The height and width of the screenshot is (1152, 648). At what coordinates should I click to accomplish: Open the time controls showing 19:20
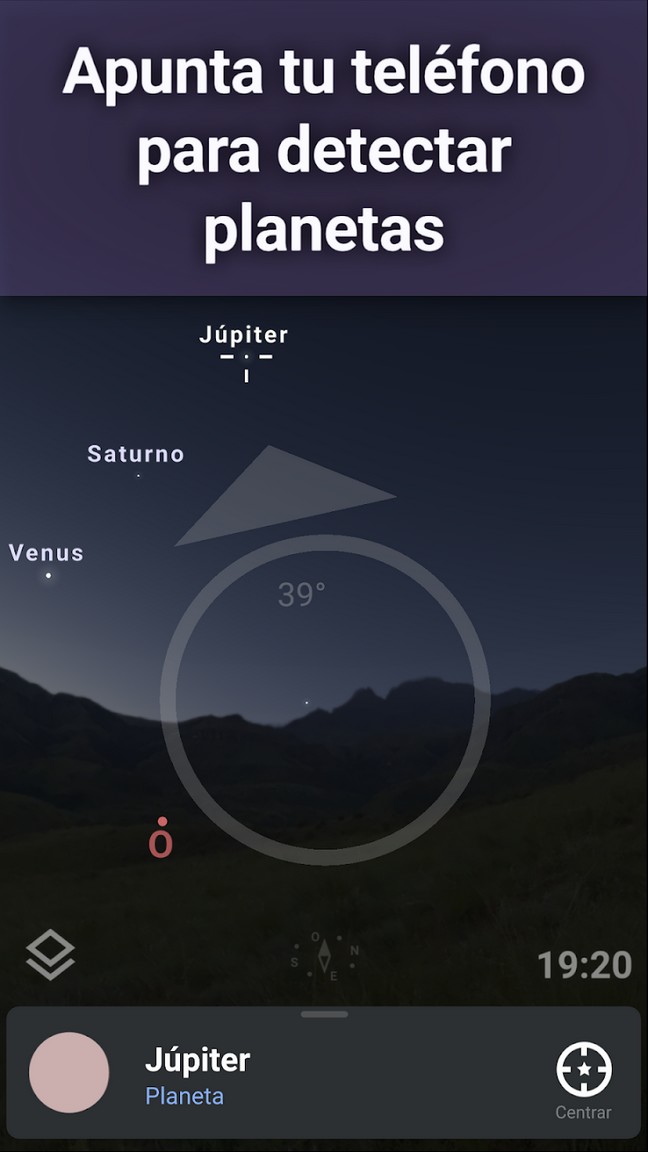(x=585, y=965)
